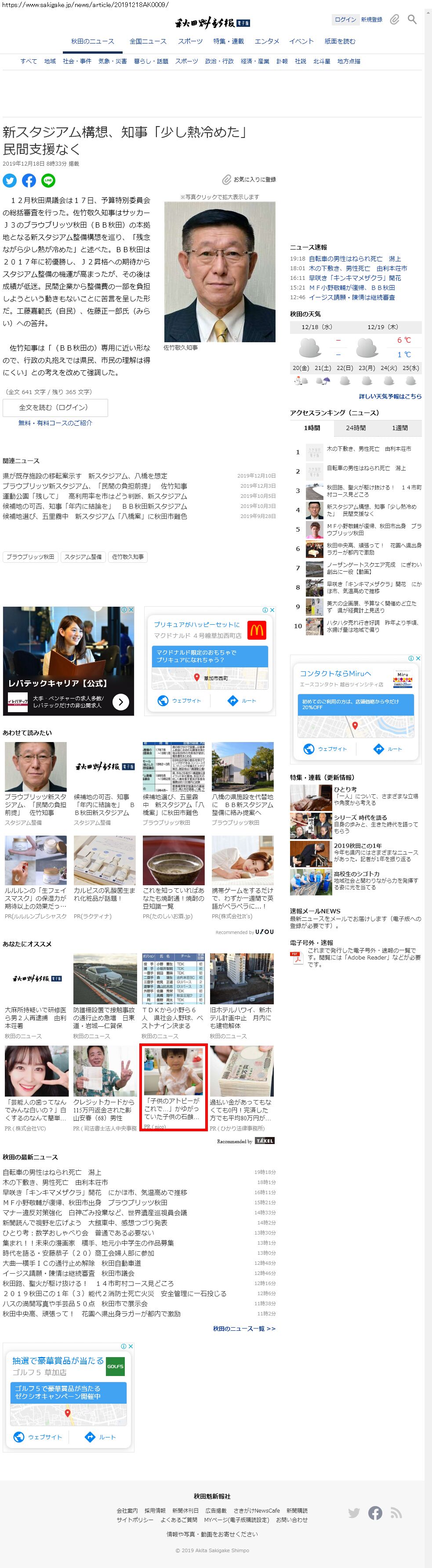Tap the ログイン button in header
The height and width of the screenshot is (1568, 432).
click(x=345, y=19)
